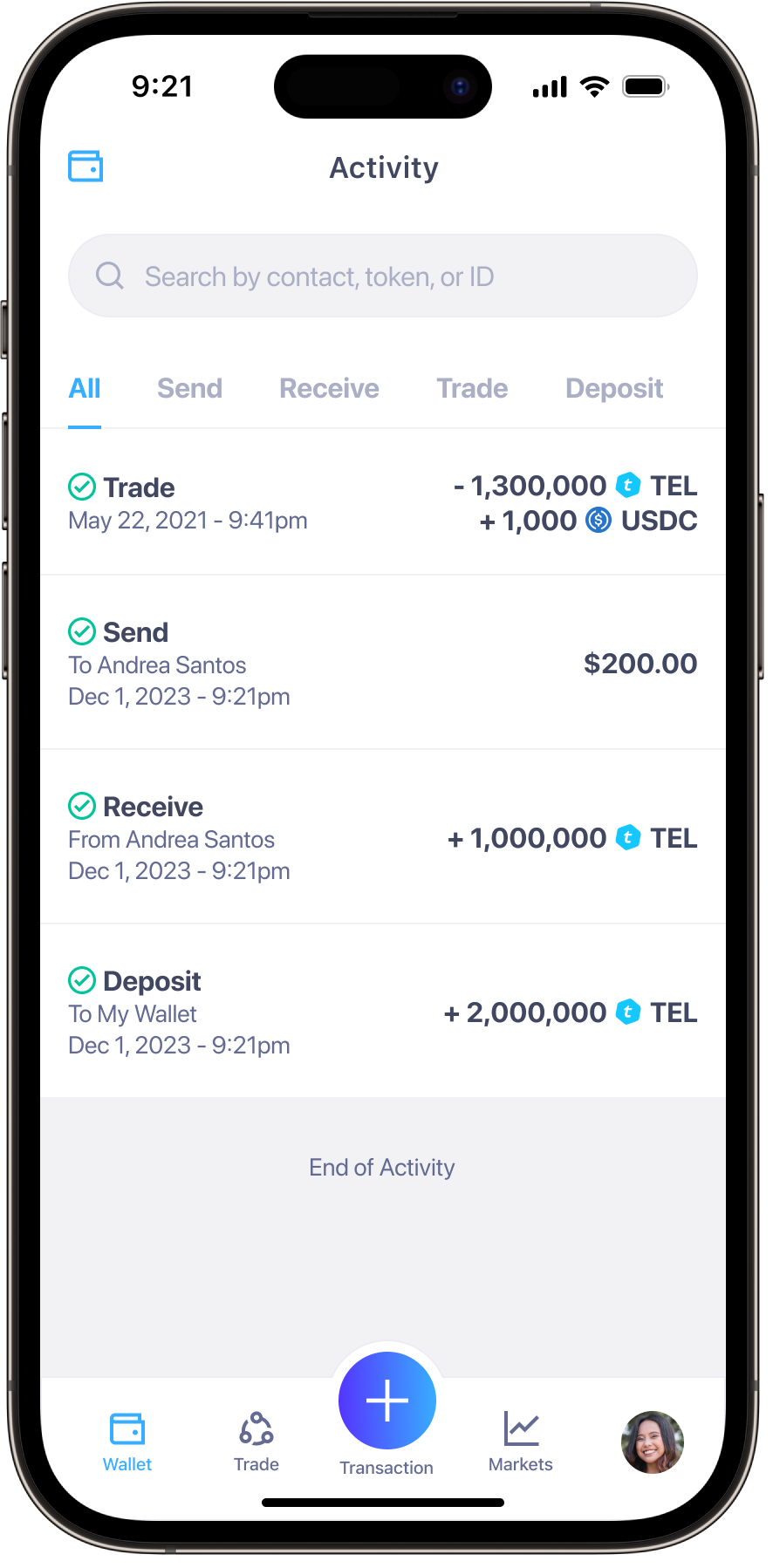Open Trade in the bottom navigation
This screenshot has width=773, height=1568.
coord(257,1442)
